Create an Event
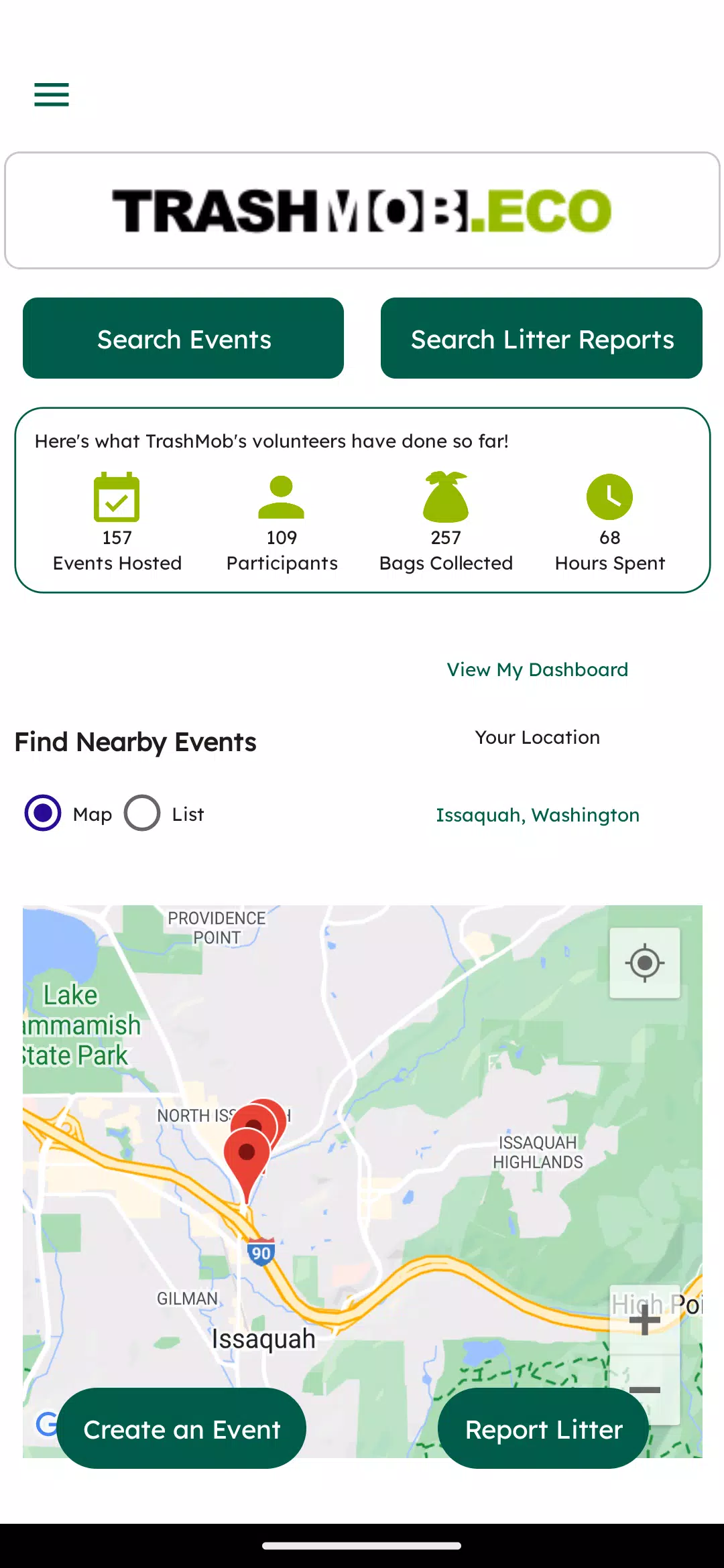Viewport: 724px width, 1568px height. point(182,1429)
